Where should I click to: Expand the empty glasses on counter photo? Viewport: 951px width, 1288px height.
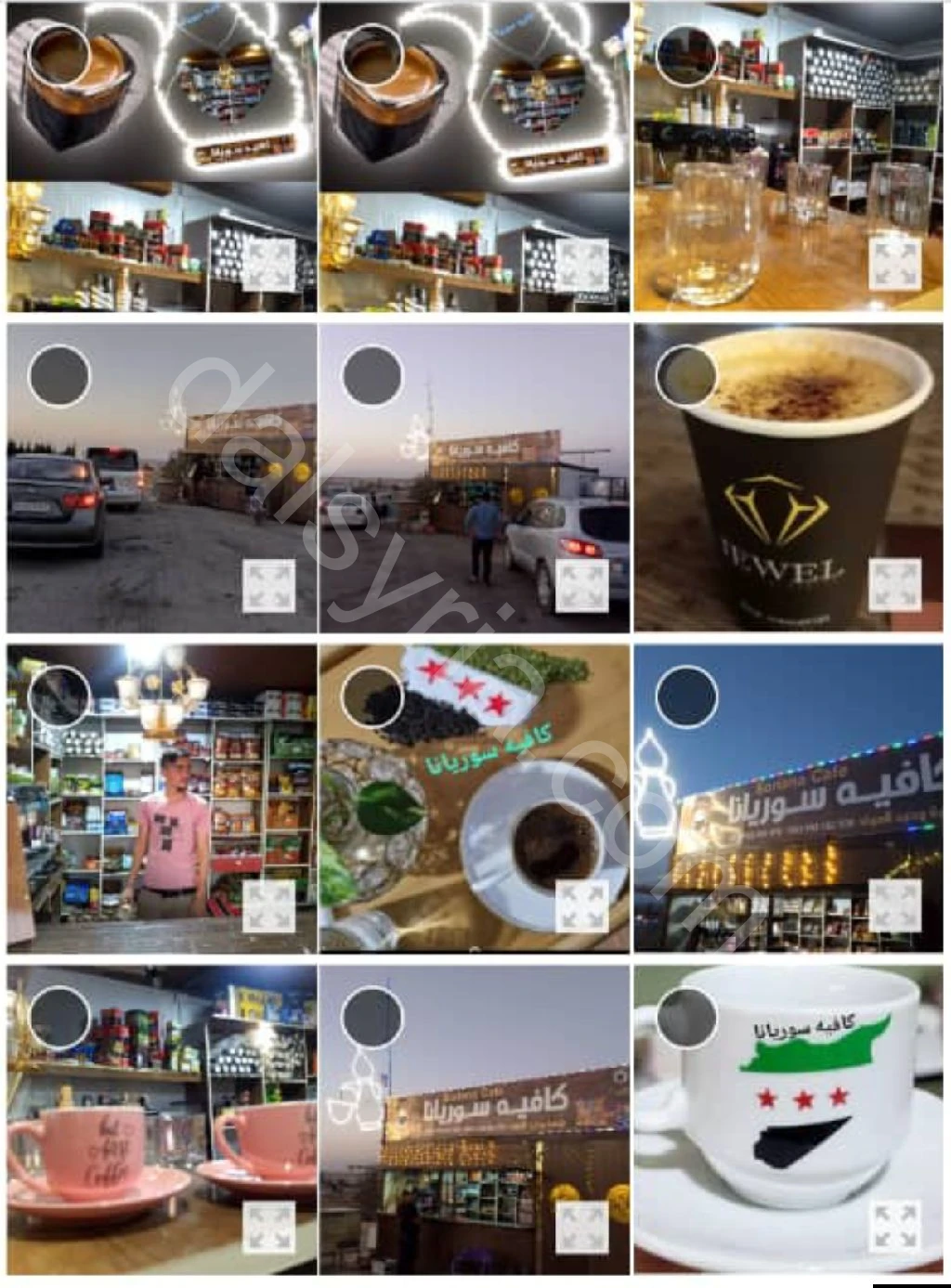pyautogui.click(x=895, y=264)
